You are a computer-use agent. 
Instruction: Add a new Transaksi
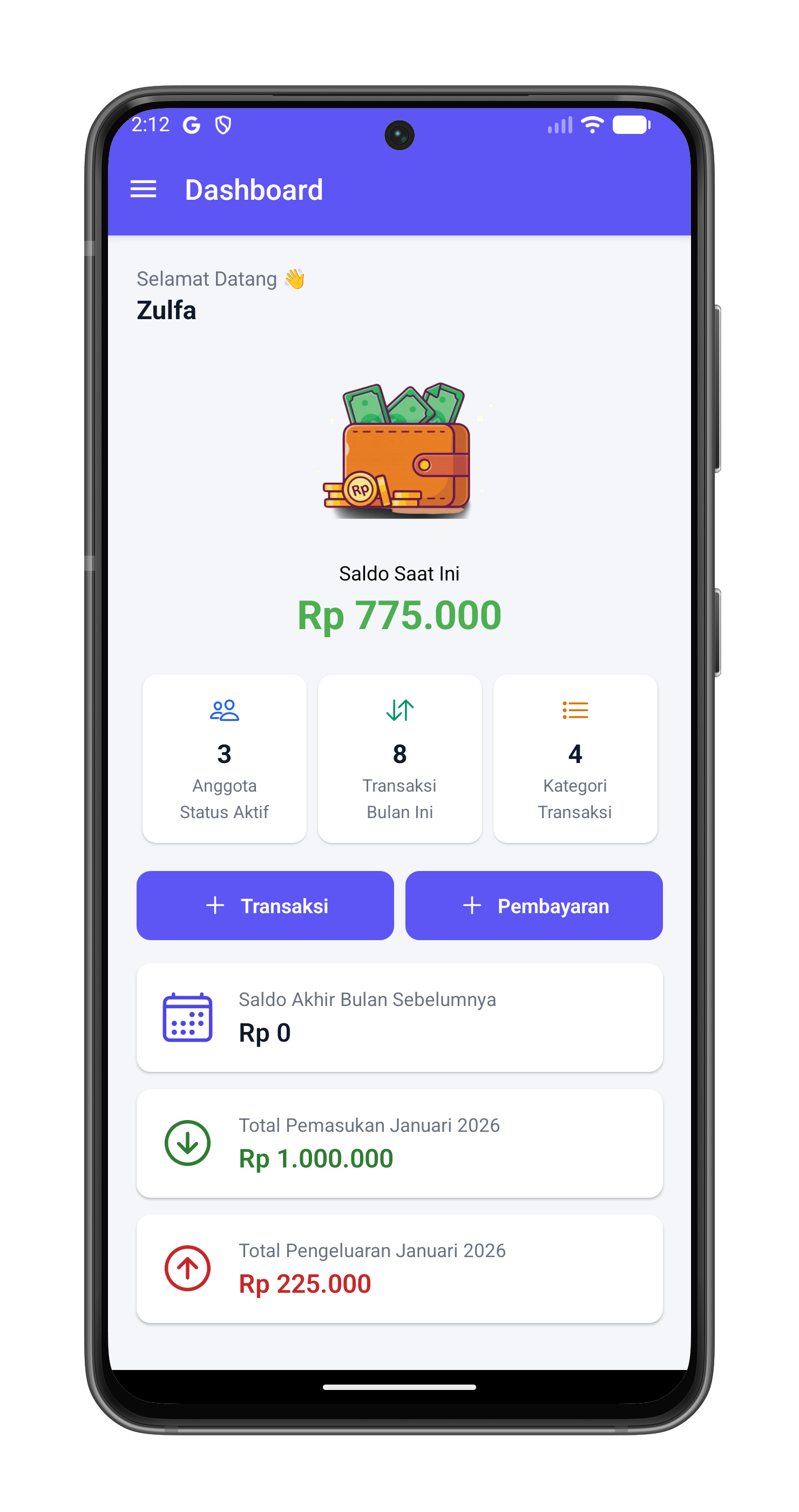265,905
